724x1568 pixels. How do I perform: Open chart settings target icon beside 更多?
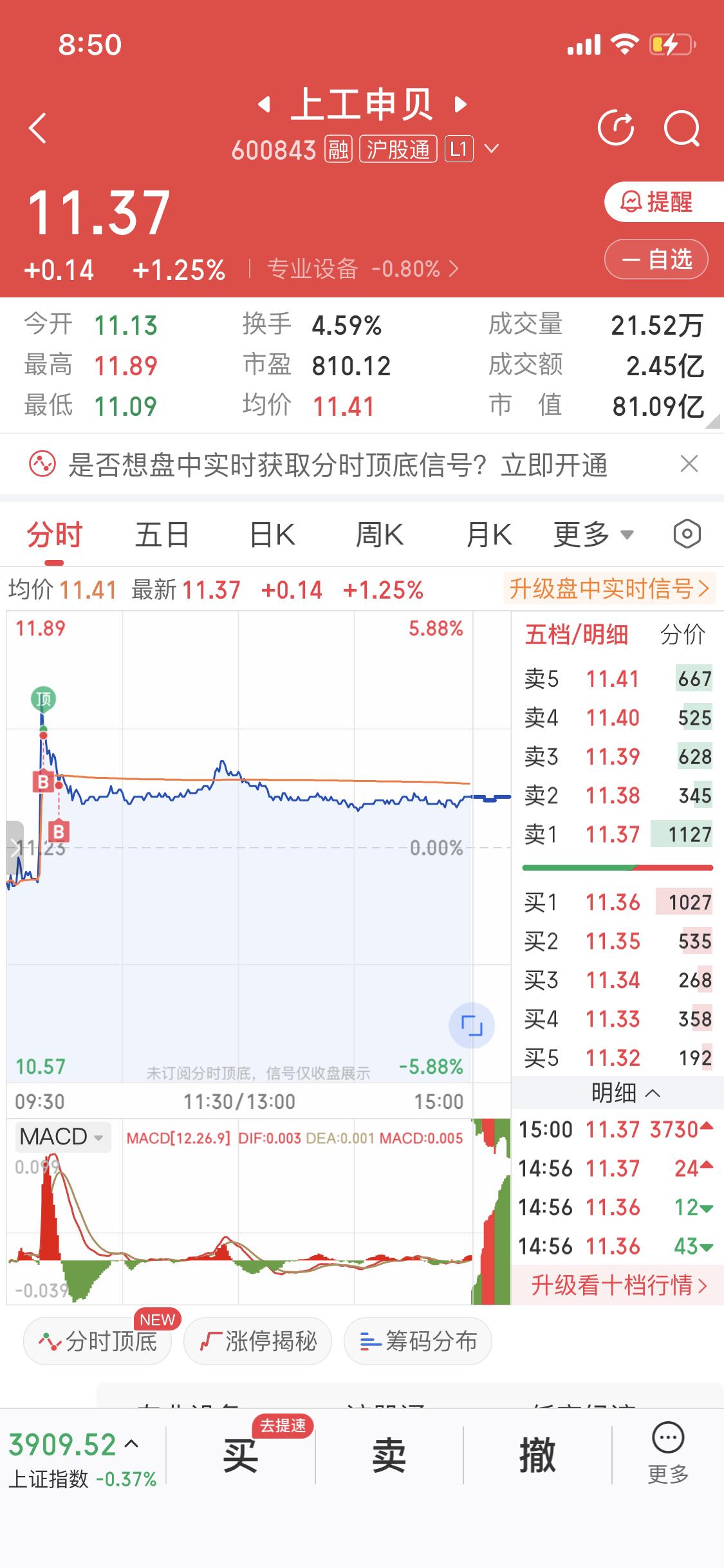pos(685,534)
